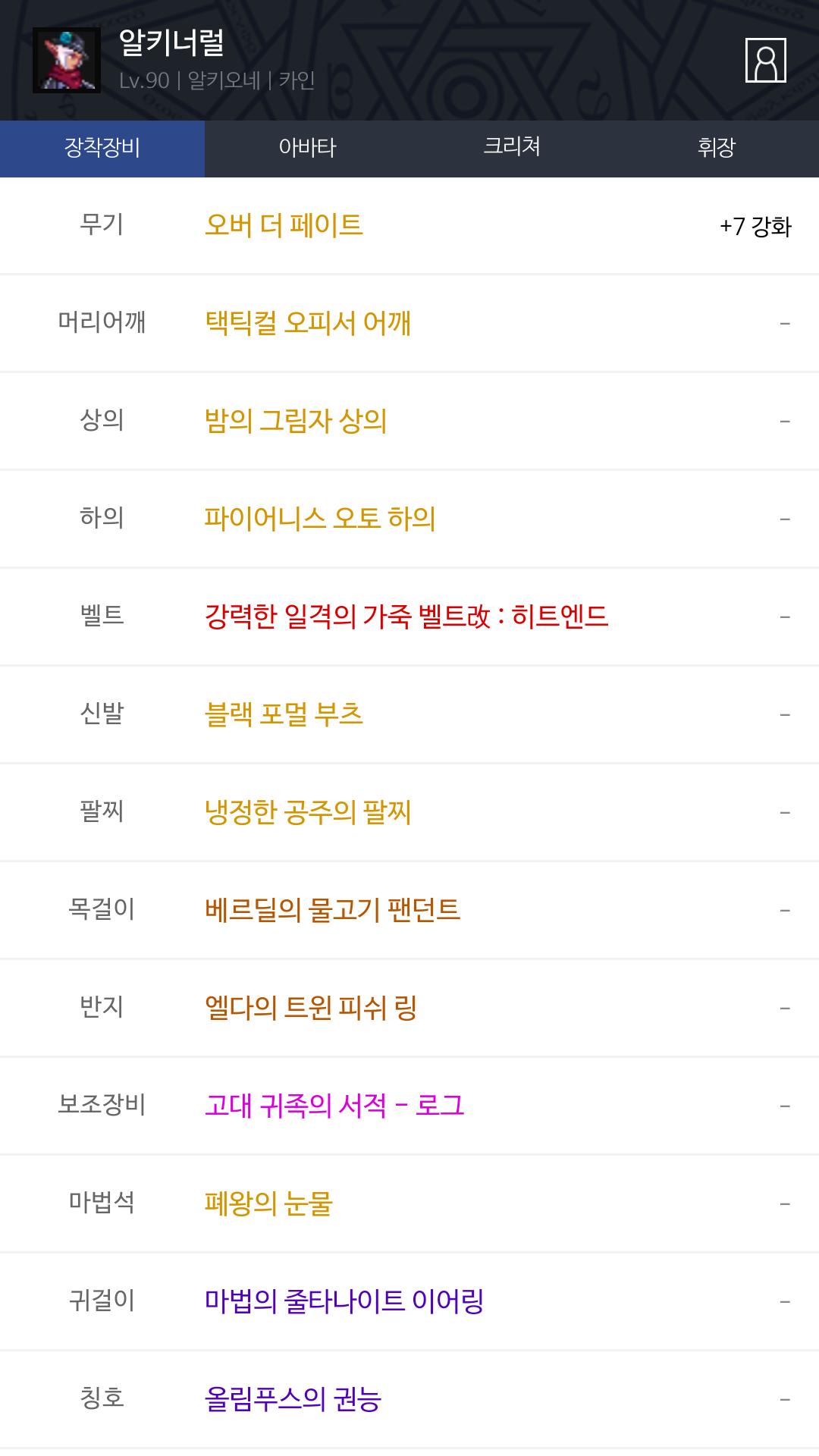
Task: Tap 파이어니스 오토 하의 row
Action: point(409,519)
